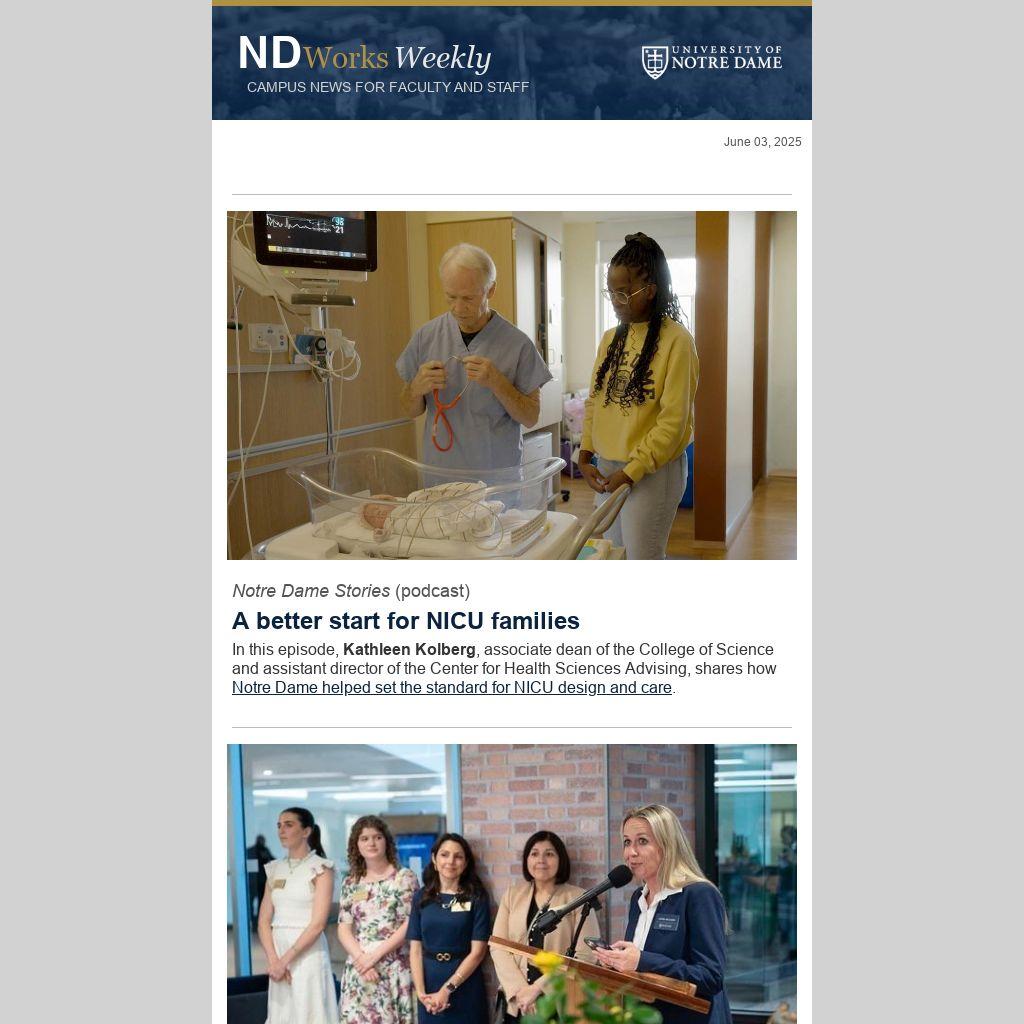The width and height of the screenshot is (1024, 1024).
Task: Open the image of the woman speaking at the podium
Action: click(x=511, y=883)
